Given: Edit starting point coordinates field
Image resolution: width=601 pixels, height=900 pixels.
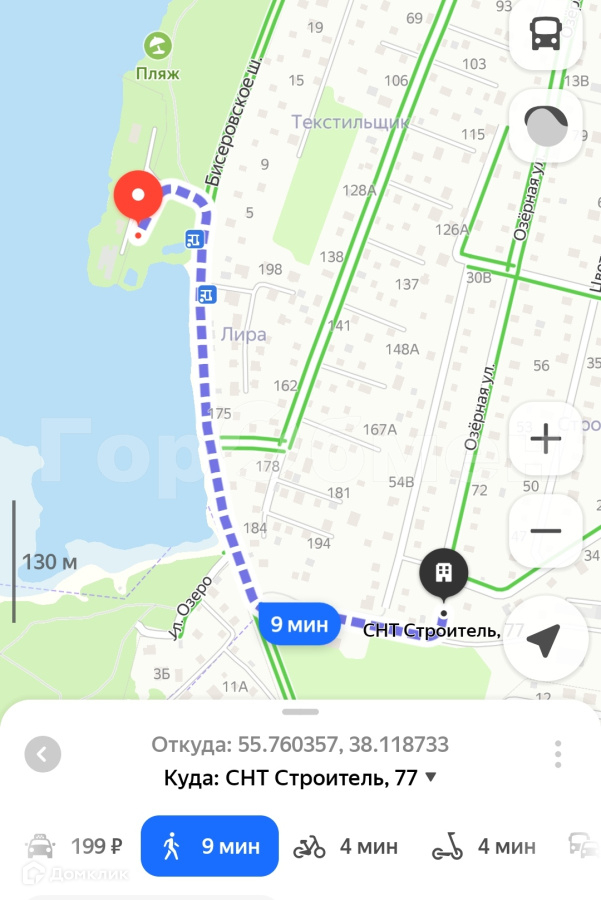Looking at the screenshot, I should [300, 745].
